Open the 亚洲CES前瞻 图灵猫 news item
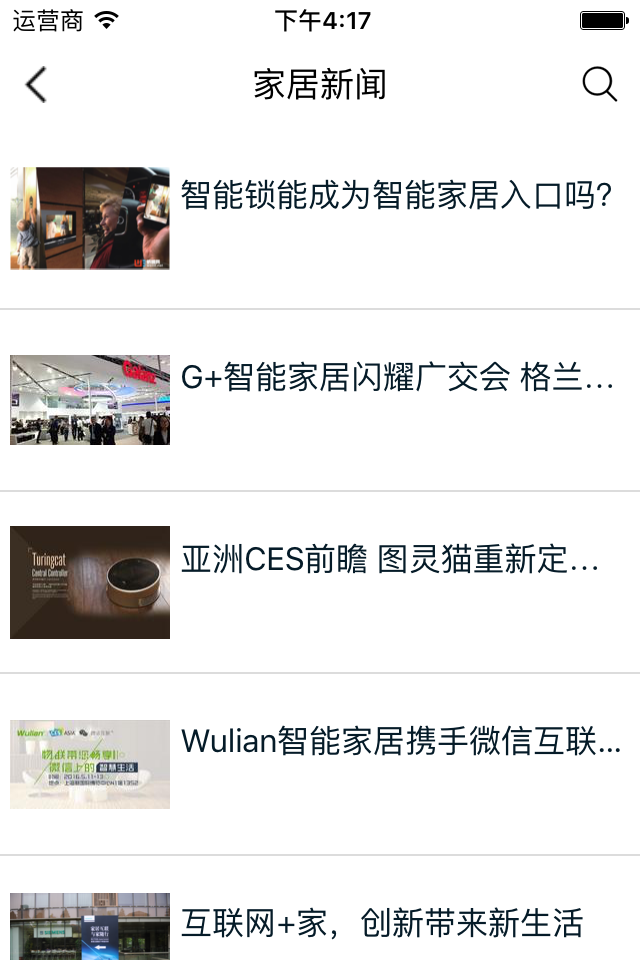 tap(390, 560)
